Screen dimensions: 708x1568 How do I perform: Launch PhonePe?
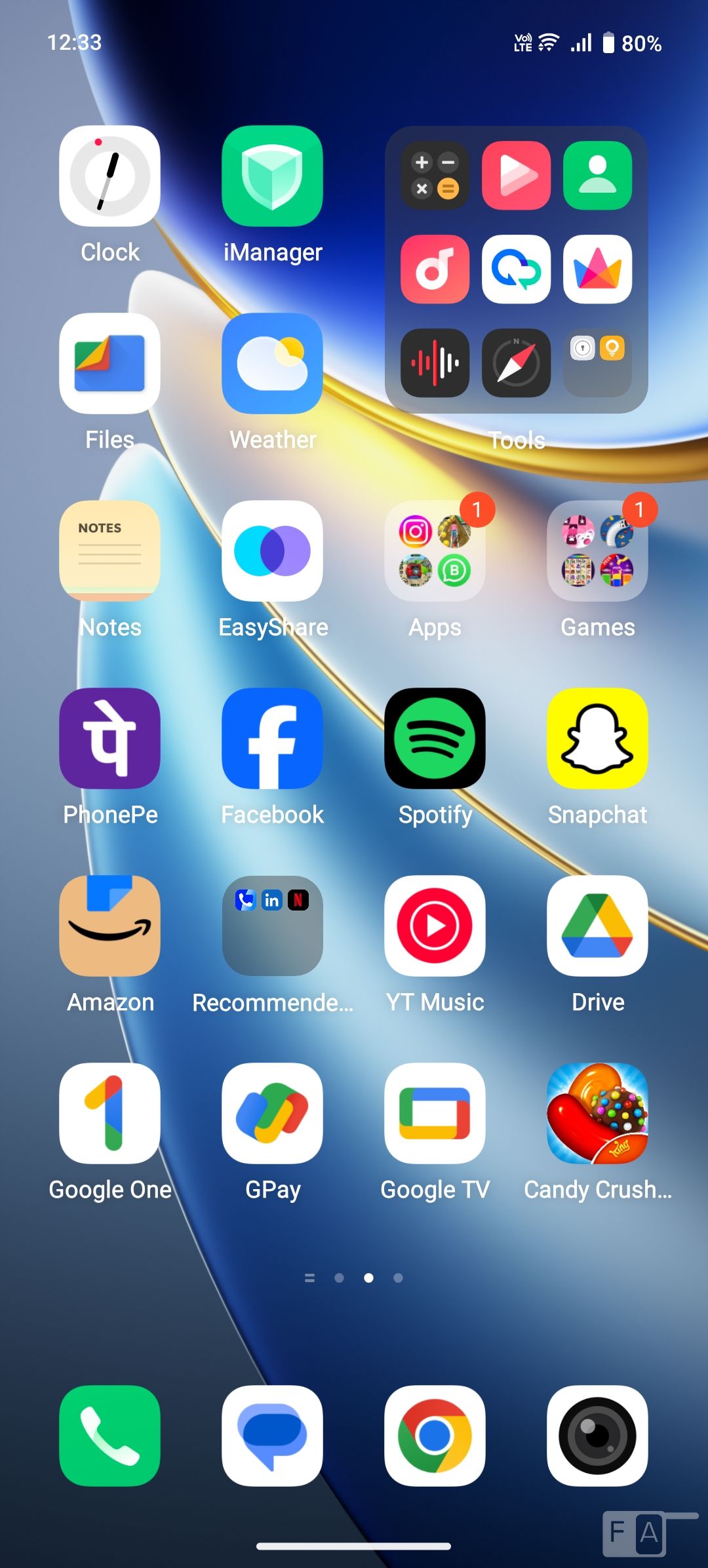[109, 739]
